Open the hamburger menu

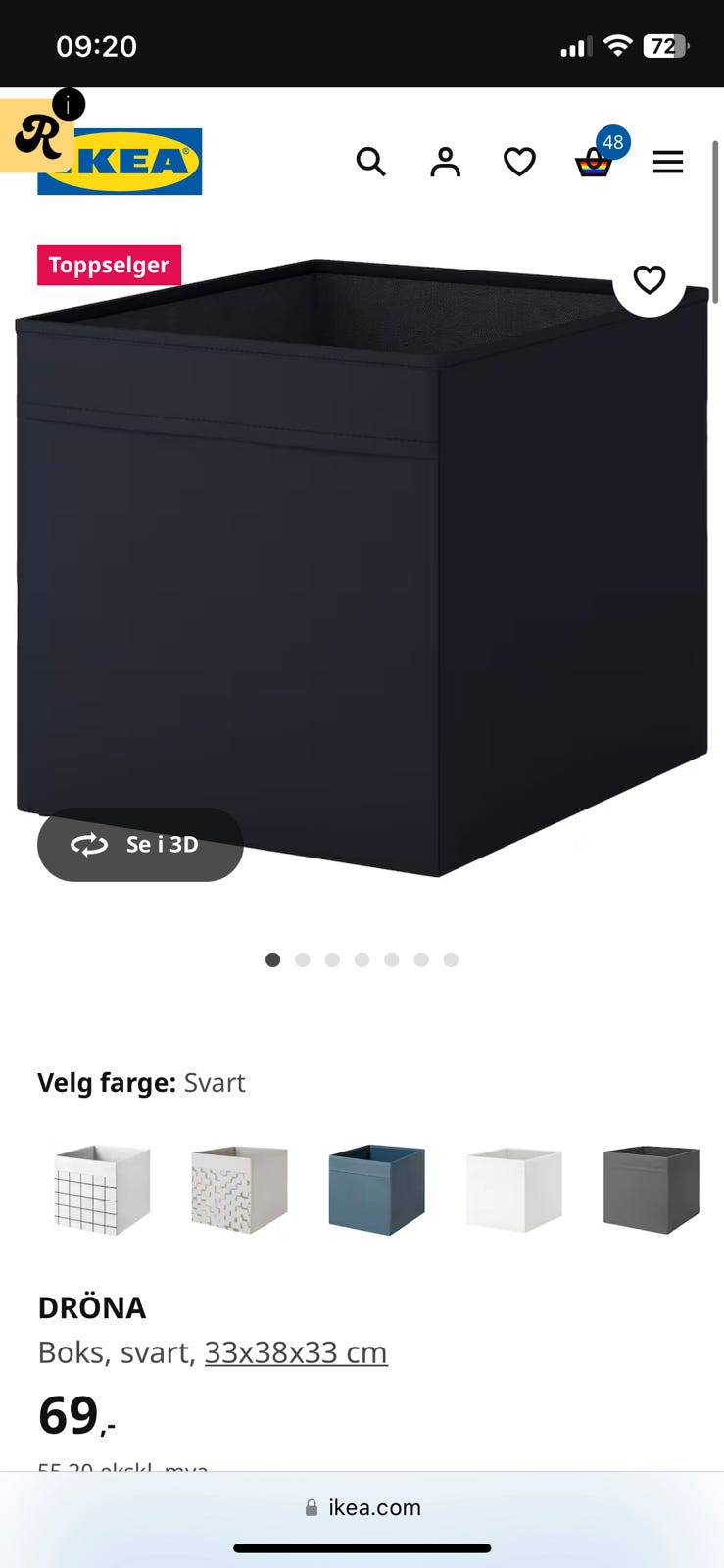click(x=668, y=162)
